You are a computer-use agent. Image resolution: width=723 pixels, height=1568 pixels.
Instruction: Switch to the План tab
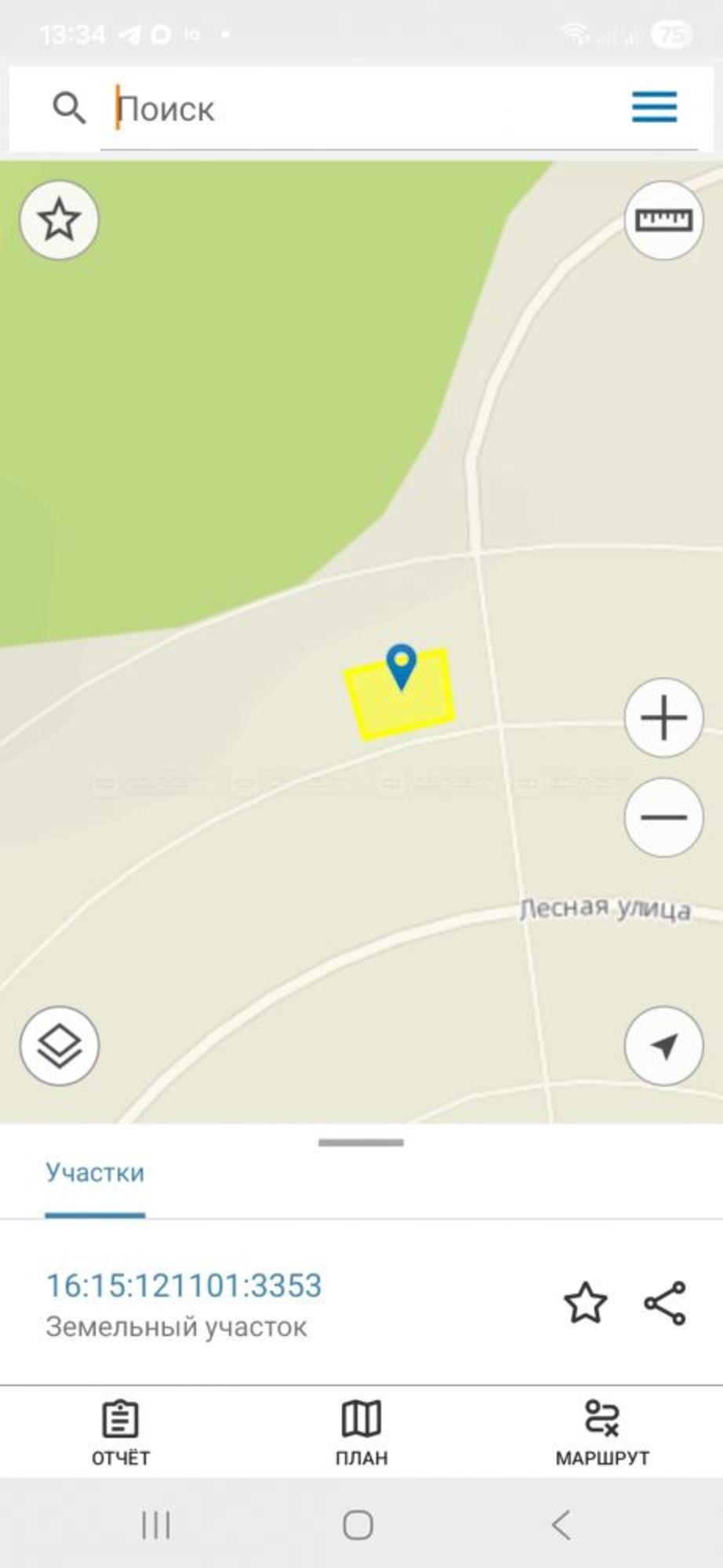361,1433
